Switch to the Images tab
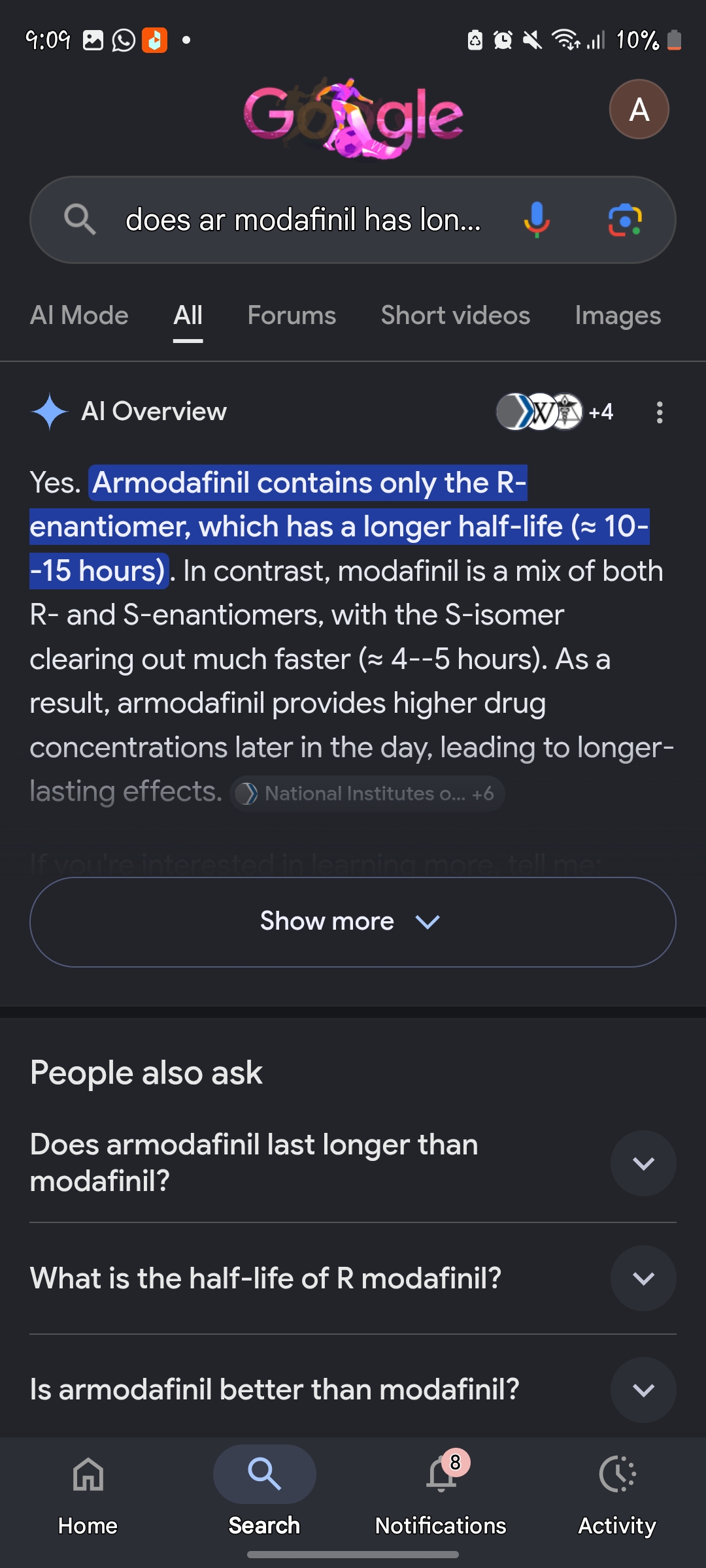706x1568 pixels. 618,316
